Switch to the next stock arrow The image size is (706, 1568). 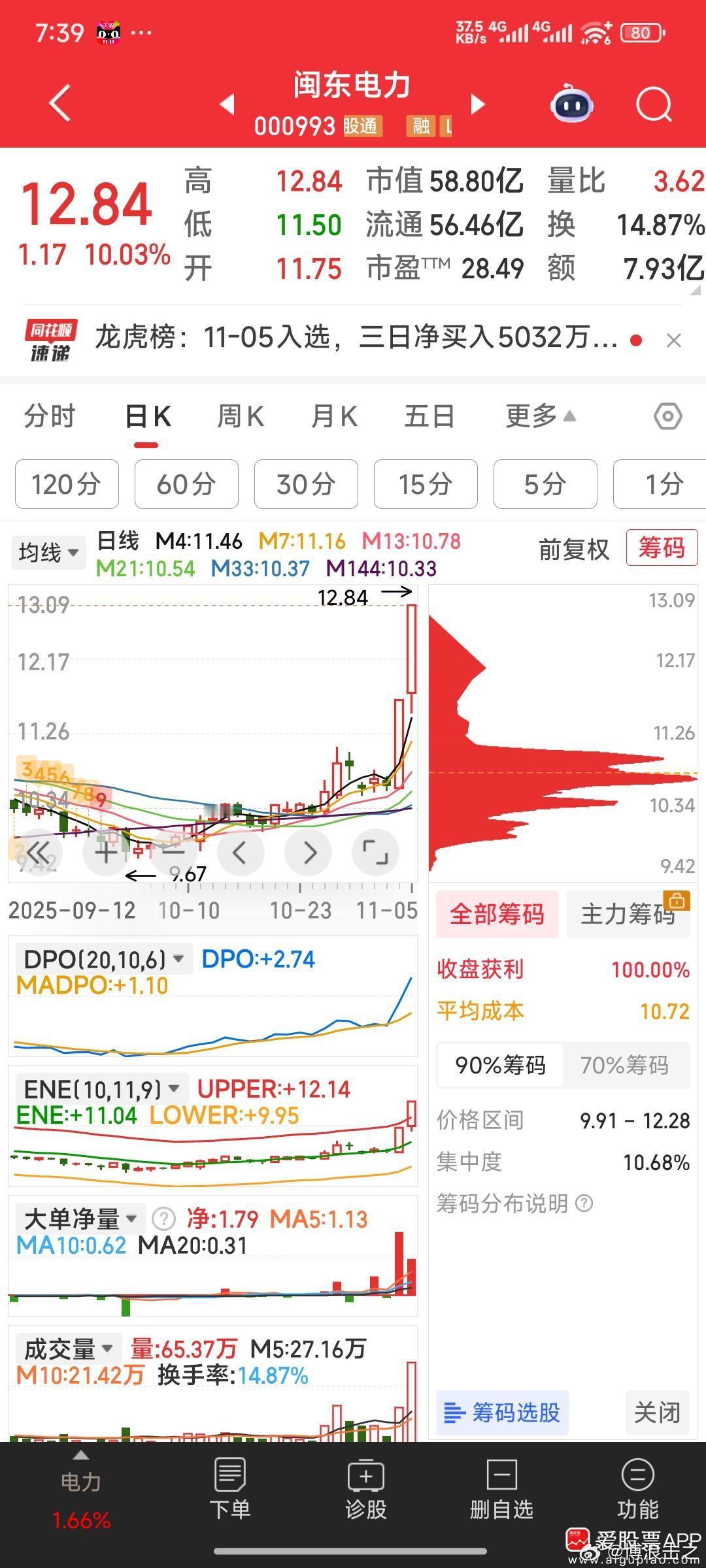pyautogui.click(x=479, y=104)
